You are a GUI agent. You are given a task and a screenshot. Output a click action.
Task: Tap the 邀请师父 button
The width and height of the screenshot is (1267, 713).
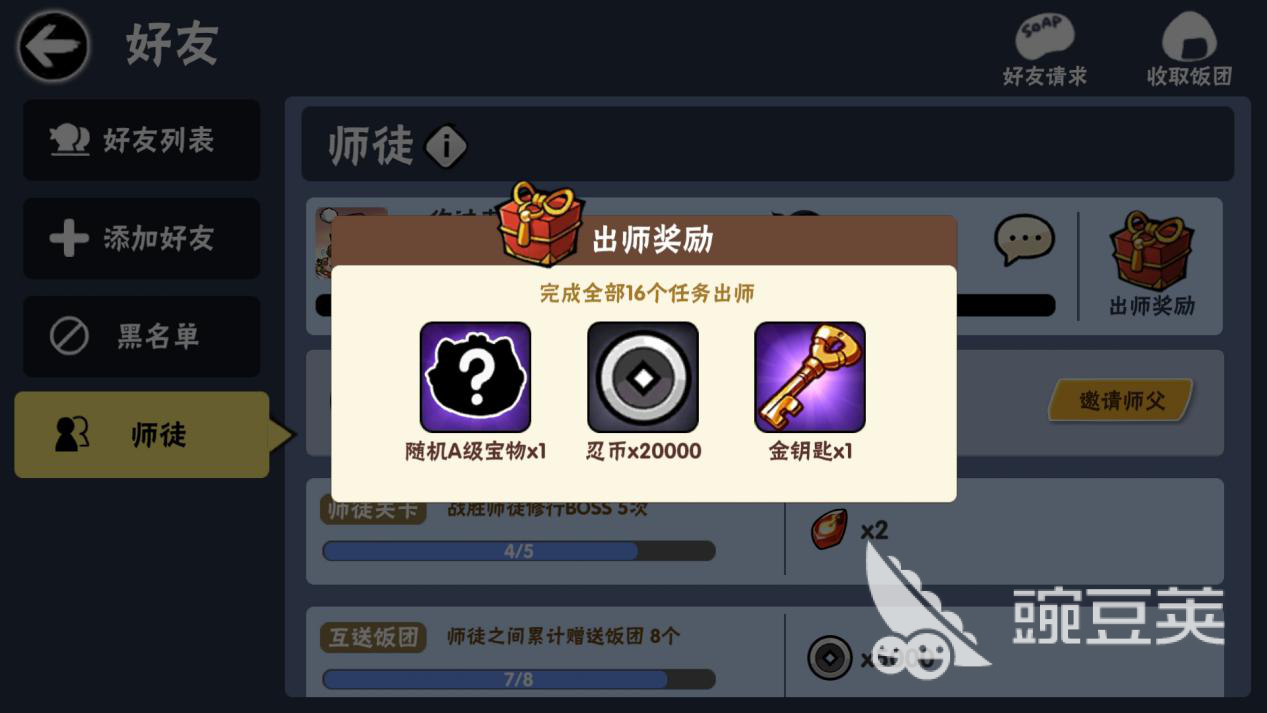[1121, 401]
